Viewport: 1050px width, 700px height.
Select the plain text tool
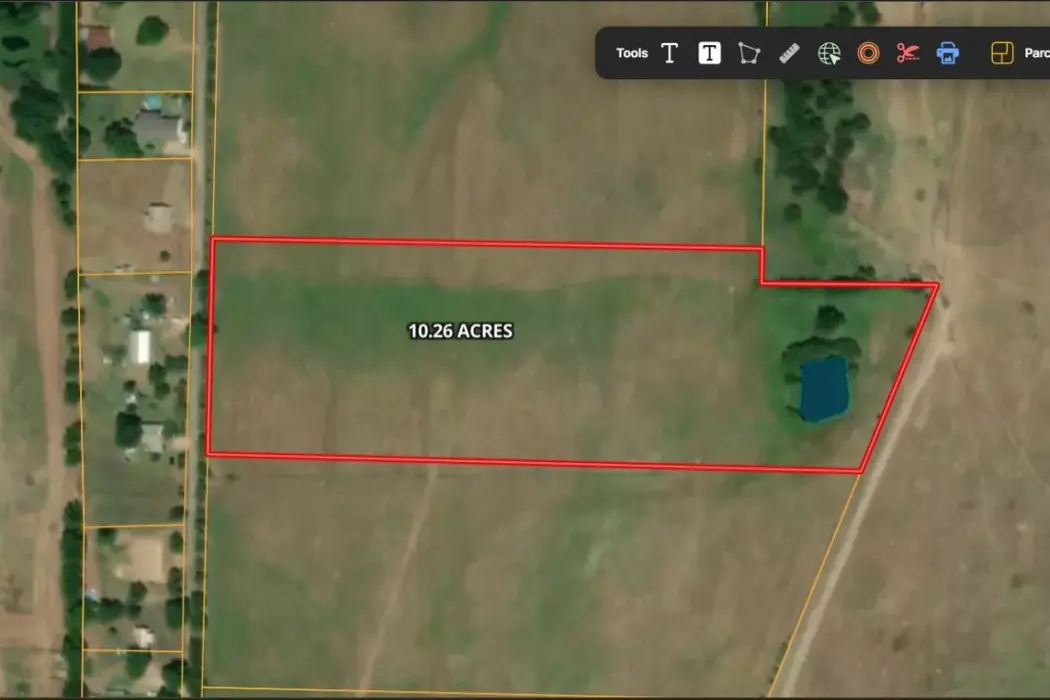(670, 53)
